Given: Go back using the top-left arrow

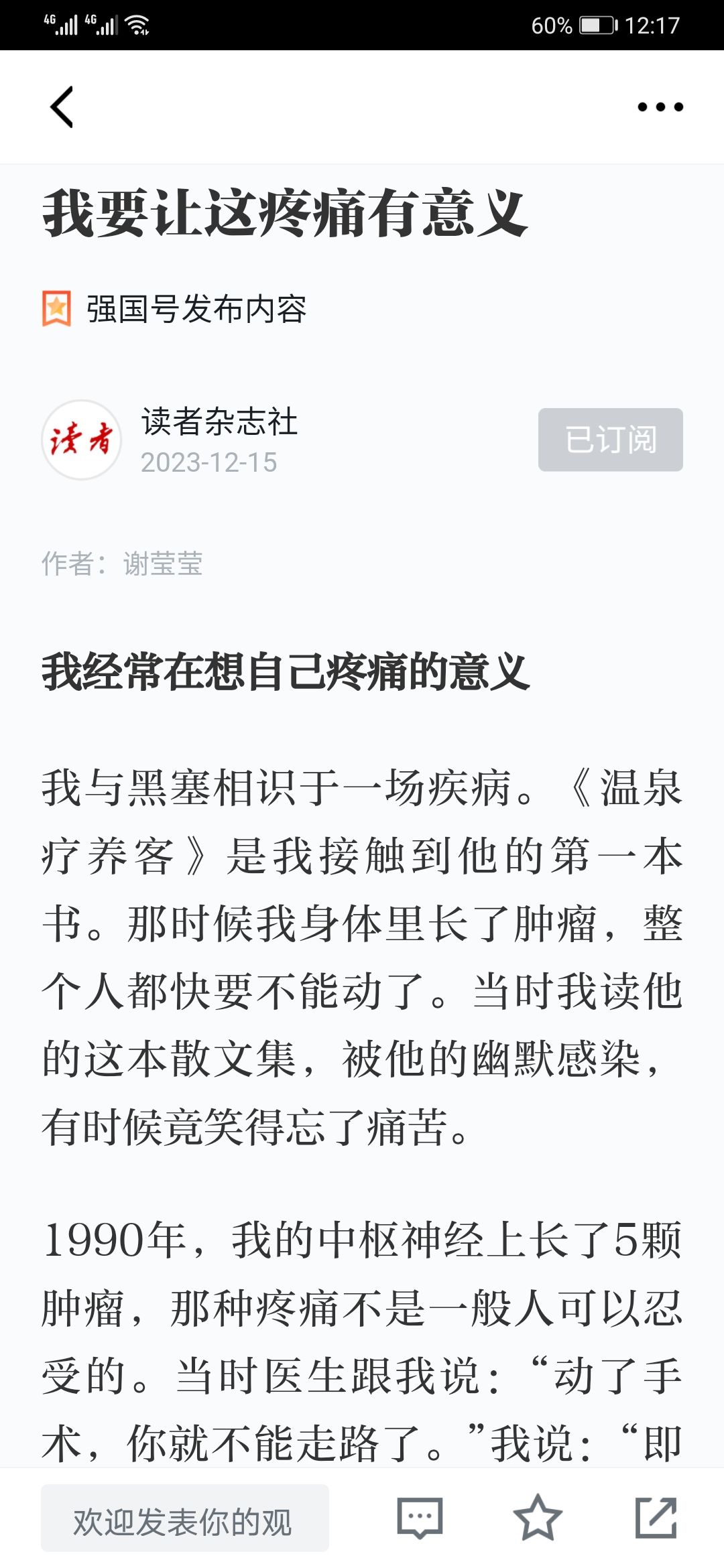Looking at the screenshot, I should coord(62,107).
